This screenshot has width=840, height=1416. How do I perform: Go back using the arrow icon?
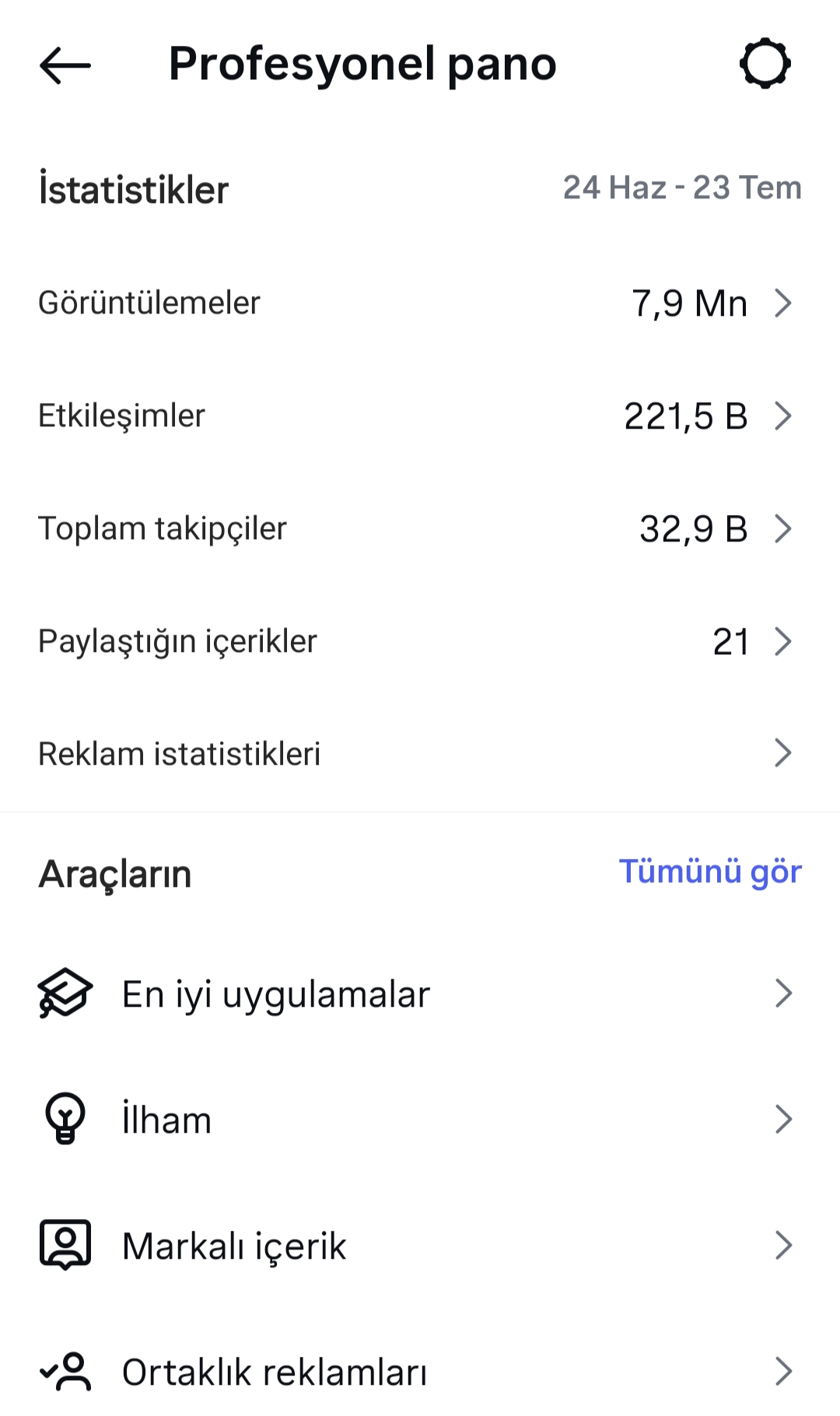[x=65, y=65]
